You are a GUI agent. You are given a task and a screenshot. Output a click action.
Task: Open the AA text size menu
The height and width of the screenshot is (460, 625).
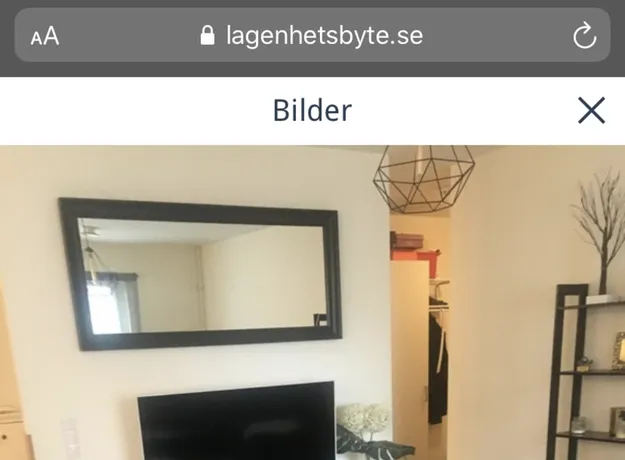pyautogui.click(x=45, y=37)
